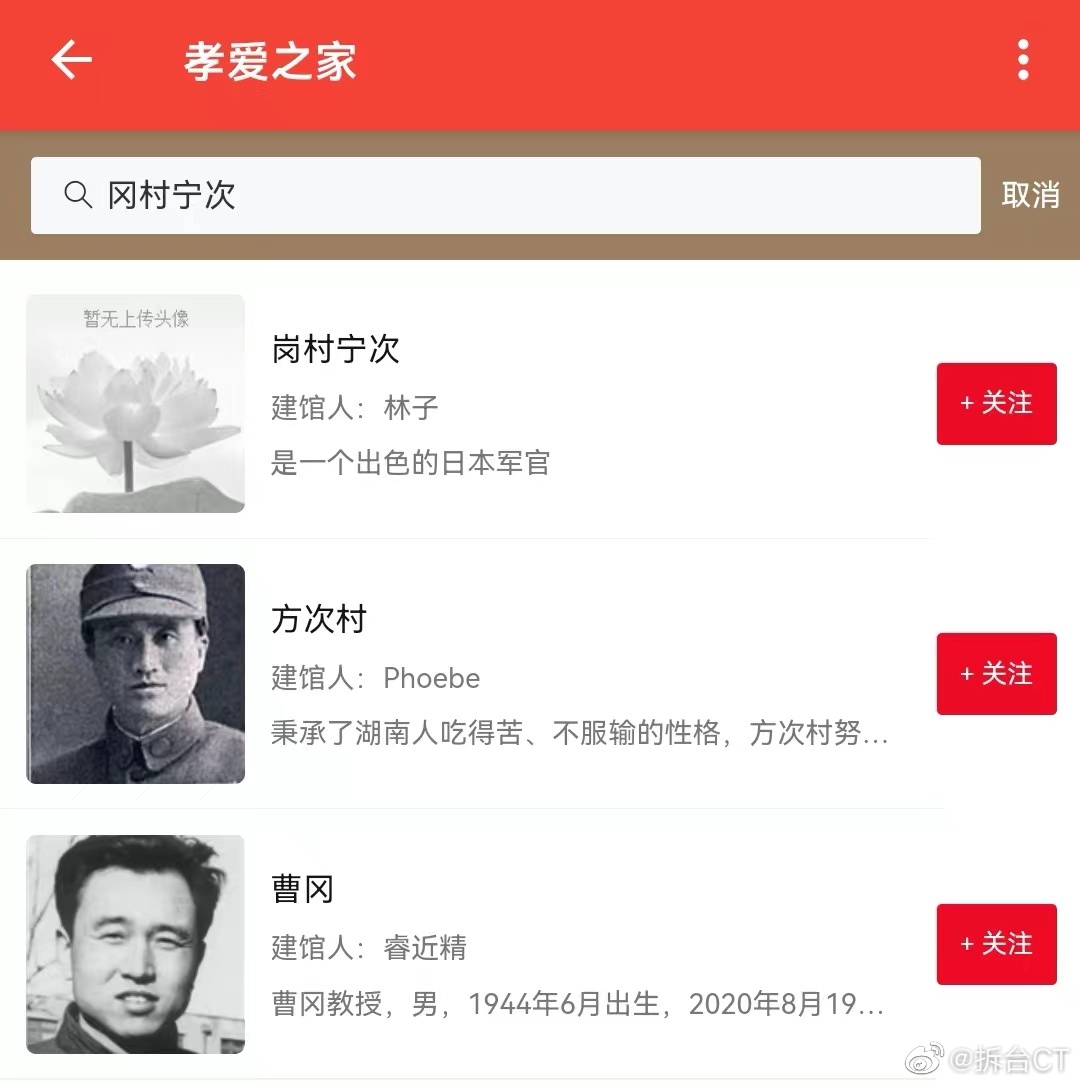Open the three-dot overflow menu

(x=1023, y=60)
